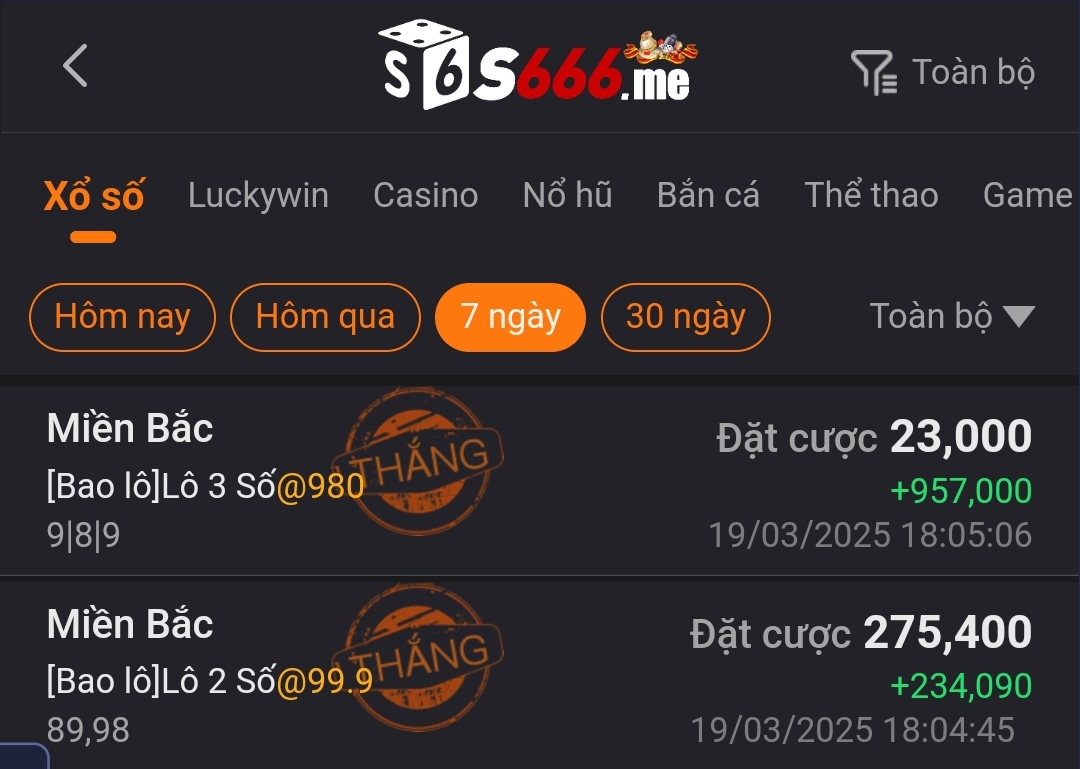This screenshot has height=769, width=1080.
Task: Expand the Toàn bộ dropdown below tabs
Action: click(x=951, y=316)
